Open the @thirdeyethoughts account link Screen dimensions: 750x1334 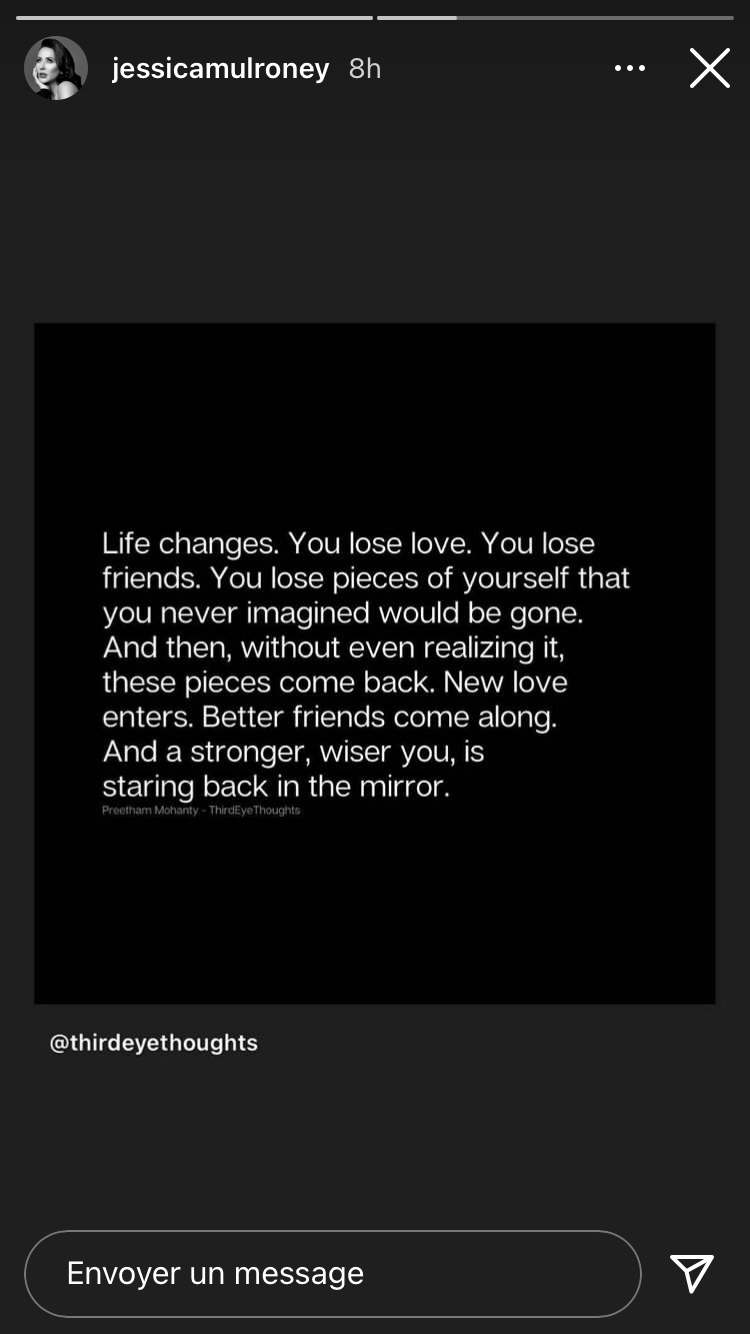point(154,1042)
